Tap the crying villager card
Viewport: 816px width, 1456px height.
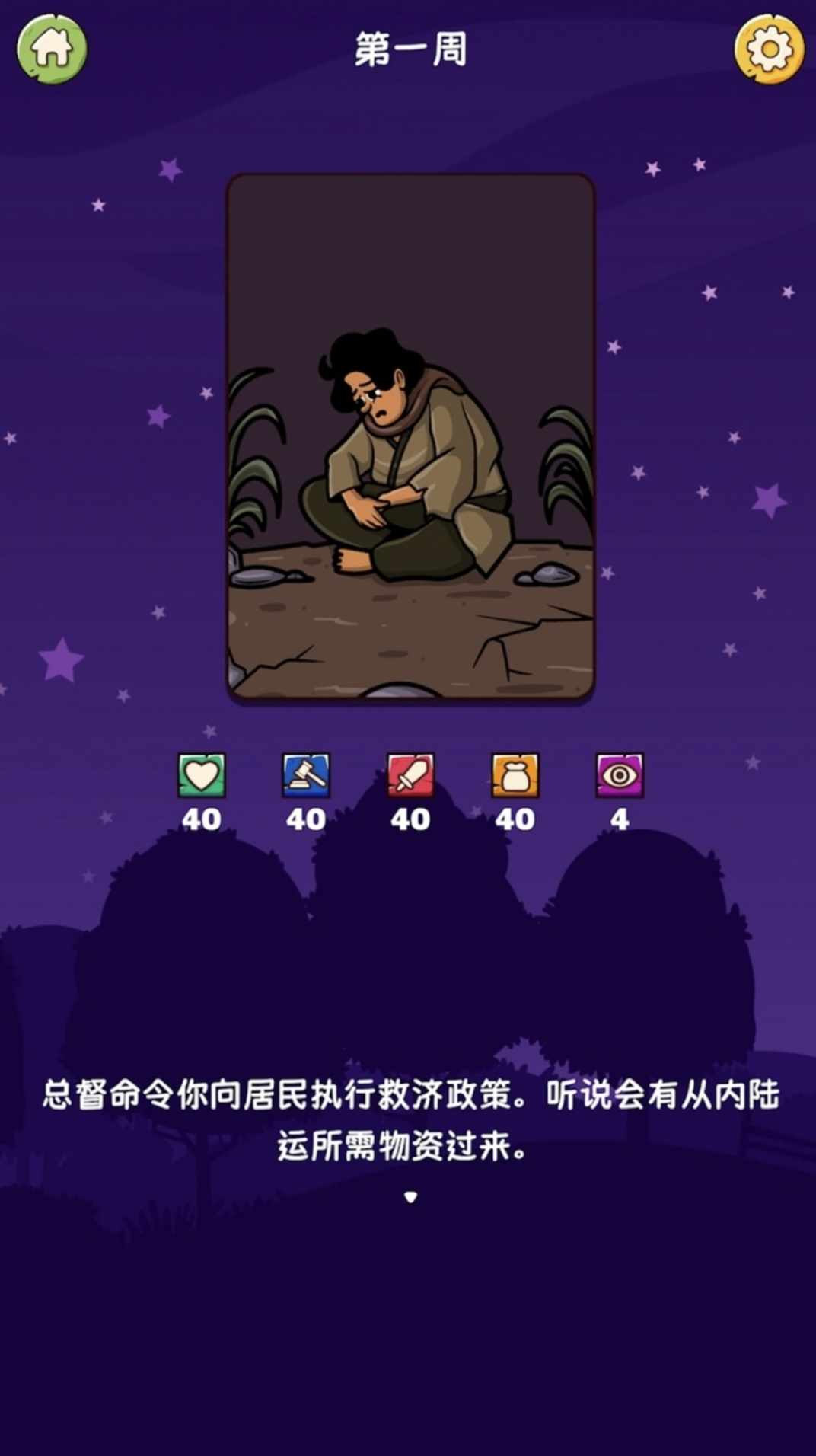[410, 437]
